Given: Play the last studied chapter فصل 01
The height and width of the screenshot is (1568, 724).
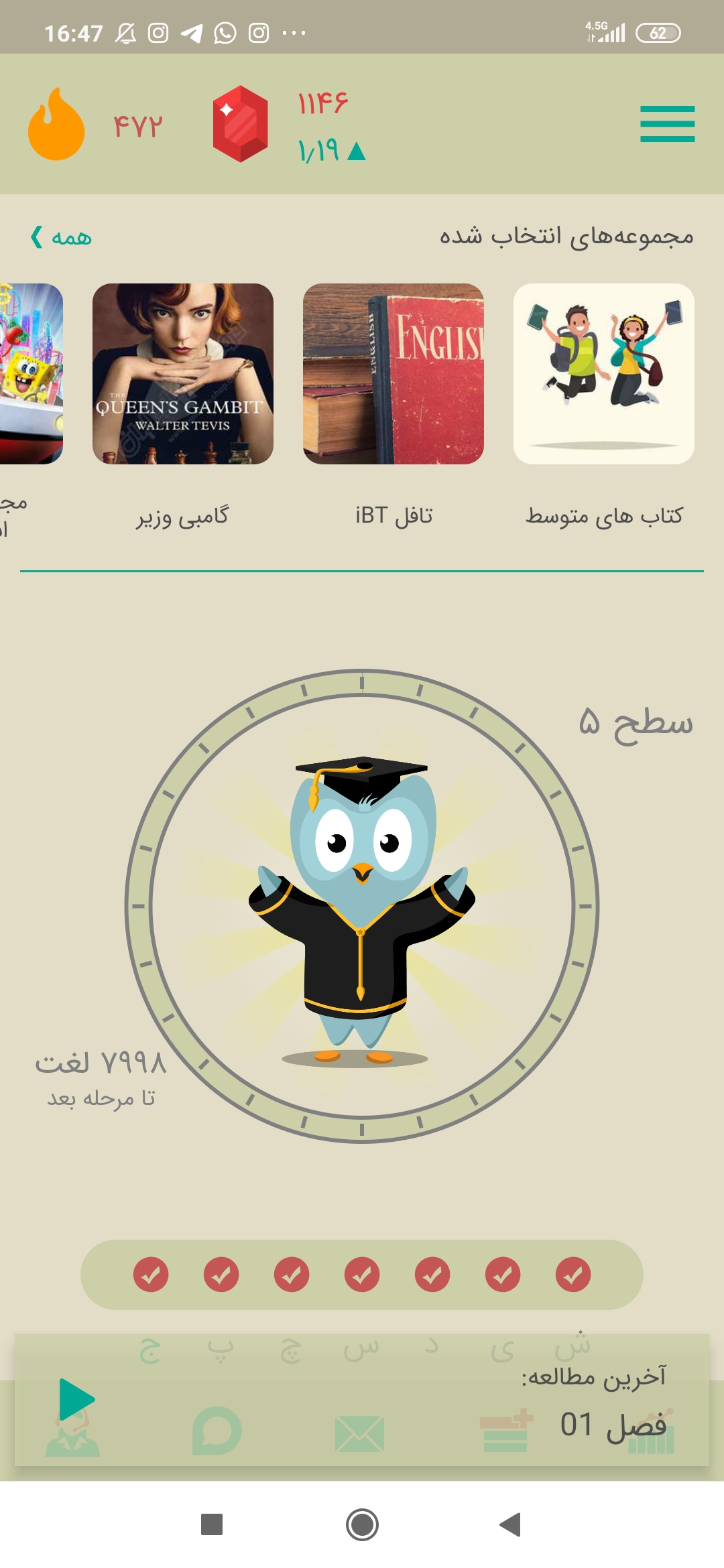Looking at the screenshot, I should (77, 1400).
